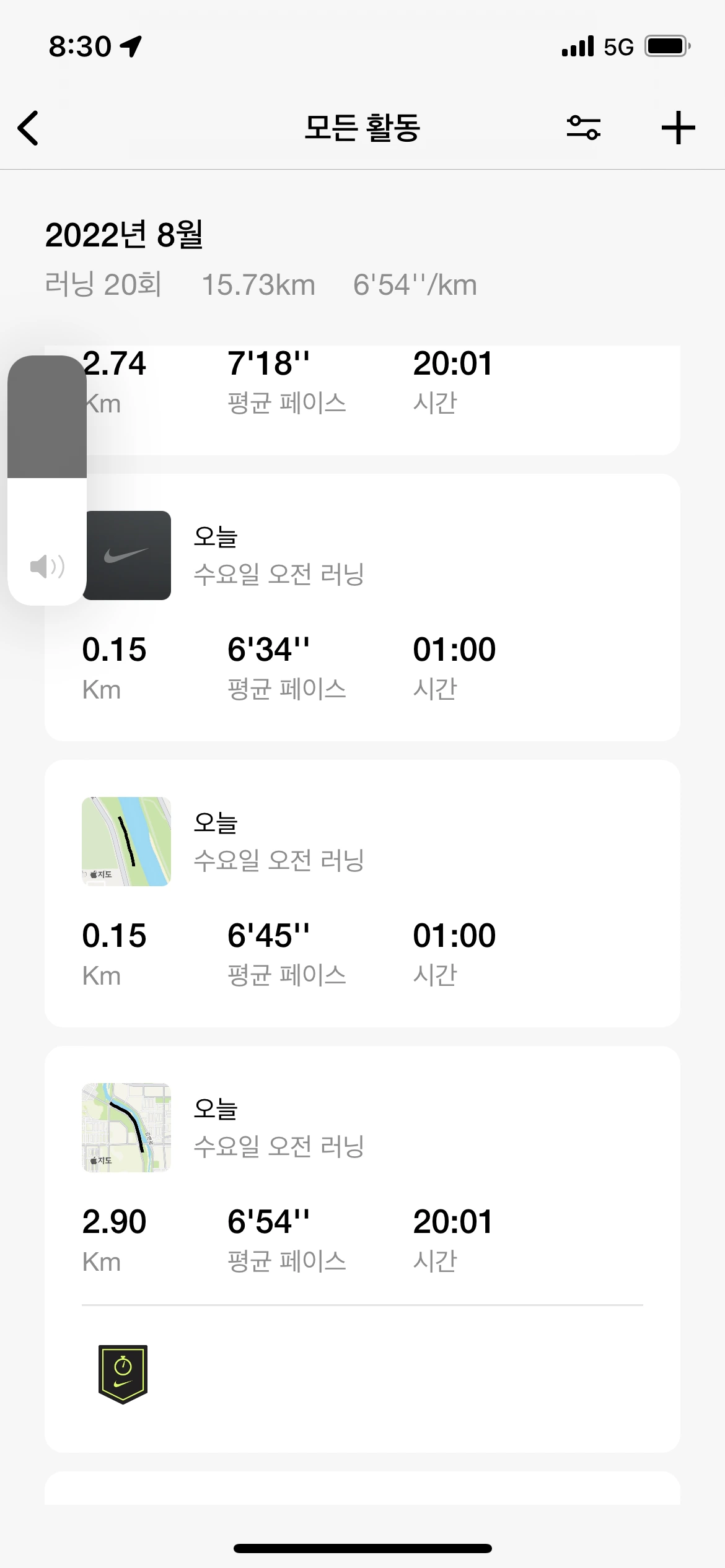Tap the stopwatch achievement badge
725x1568 pixels.
point(123,1374)
